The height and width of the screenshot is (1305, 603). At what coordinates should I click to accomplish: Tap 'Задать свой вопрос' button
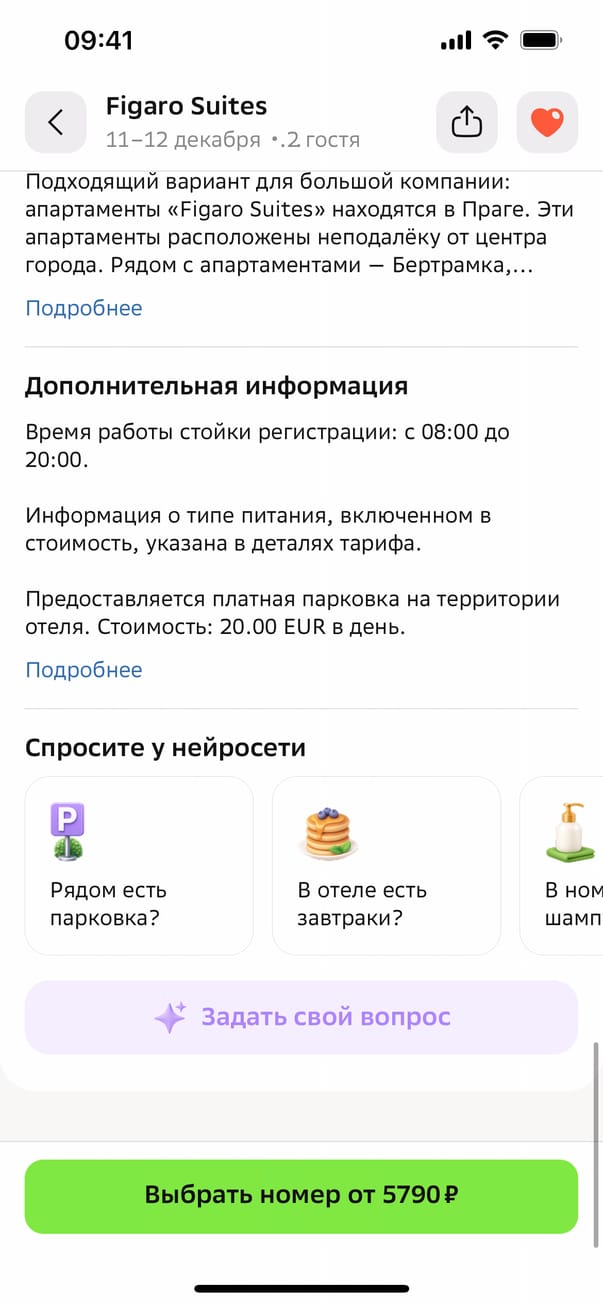[301, 1017]
